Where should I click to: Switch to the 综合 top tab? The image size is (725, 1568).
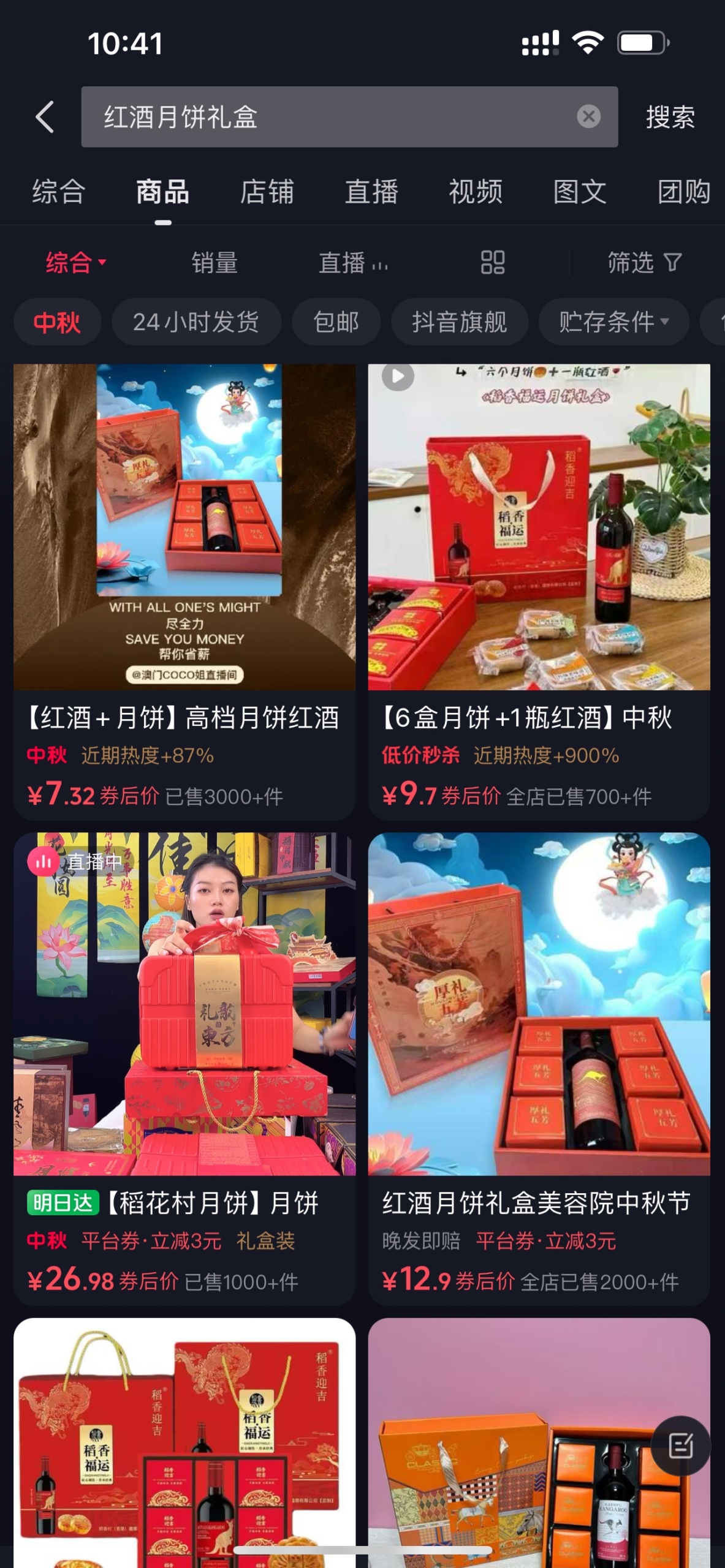pyautogui.click(x=58, y=192)
